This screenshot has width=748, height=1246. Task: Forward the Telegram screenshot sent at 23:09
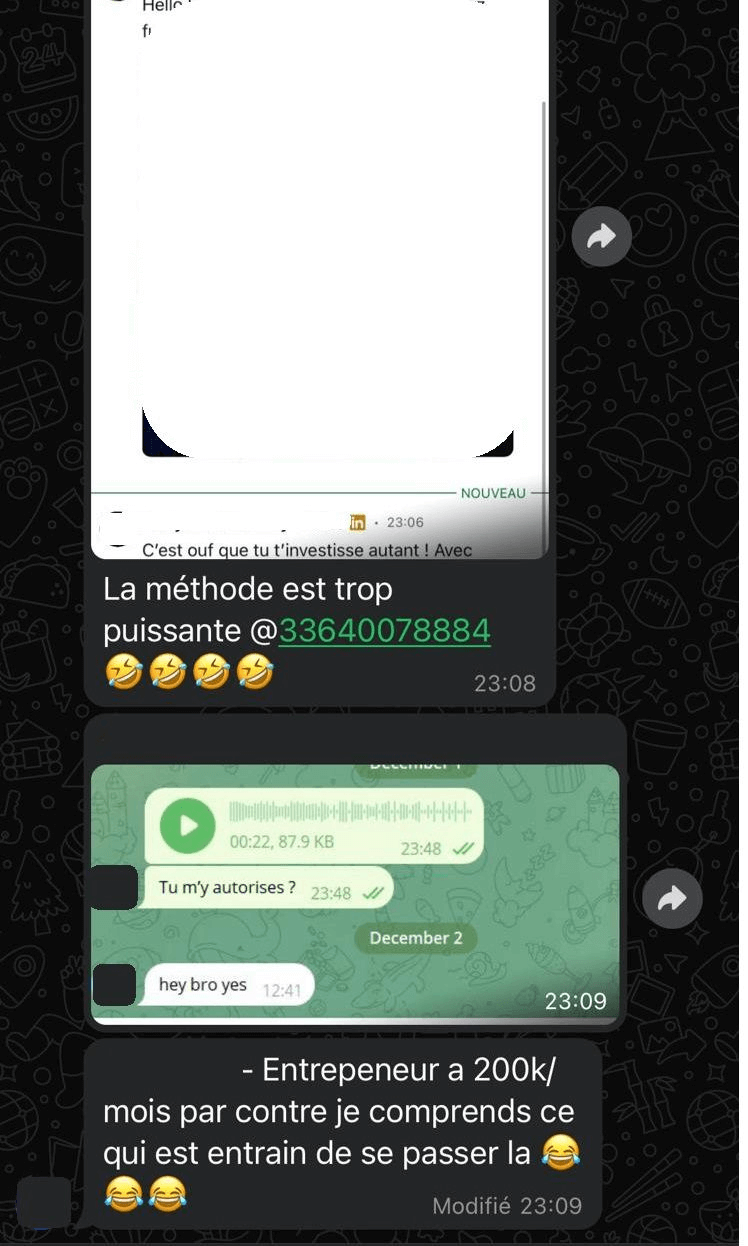[671, 899]
